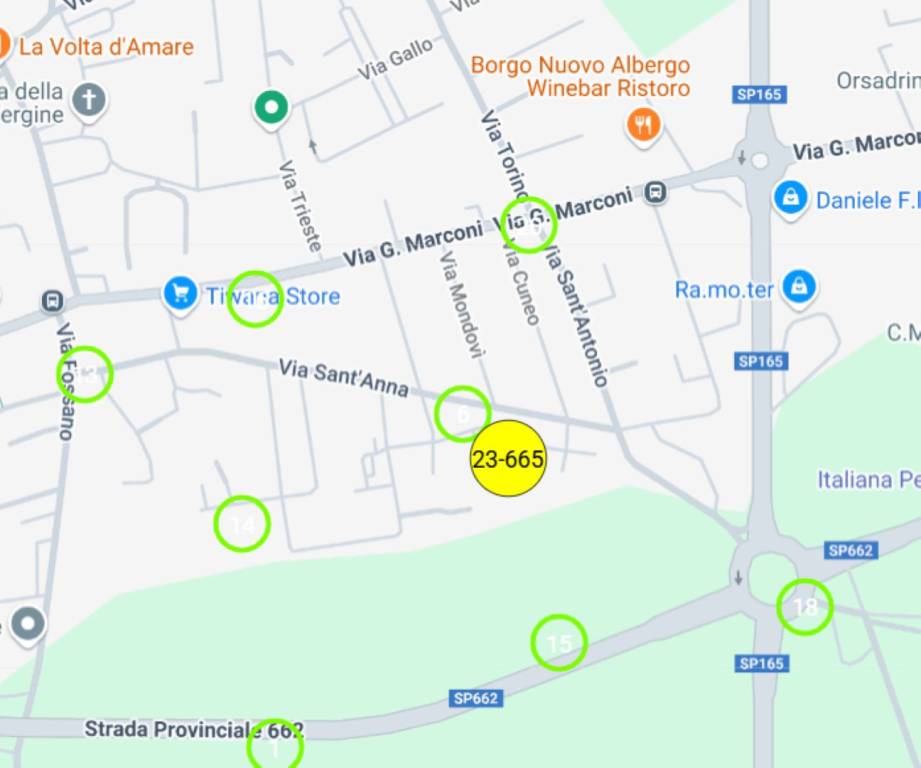Select green circle marker 6 on Via Sant'Anna
Image resolution: width=921 pixels, height=768 pixels.
463,414
